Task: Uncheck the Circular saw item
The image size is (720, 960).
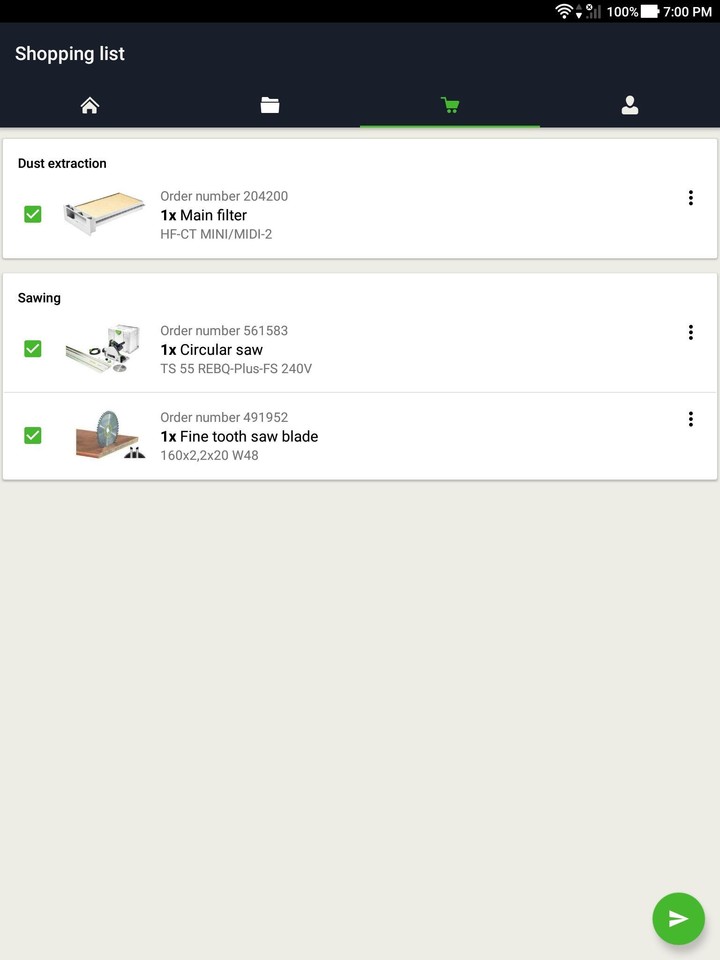Action: [33, 349]
